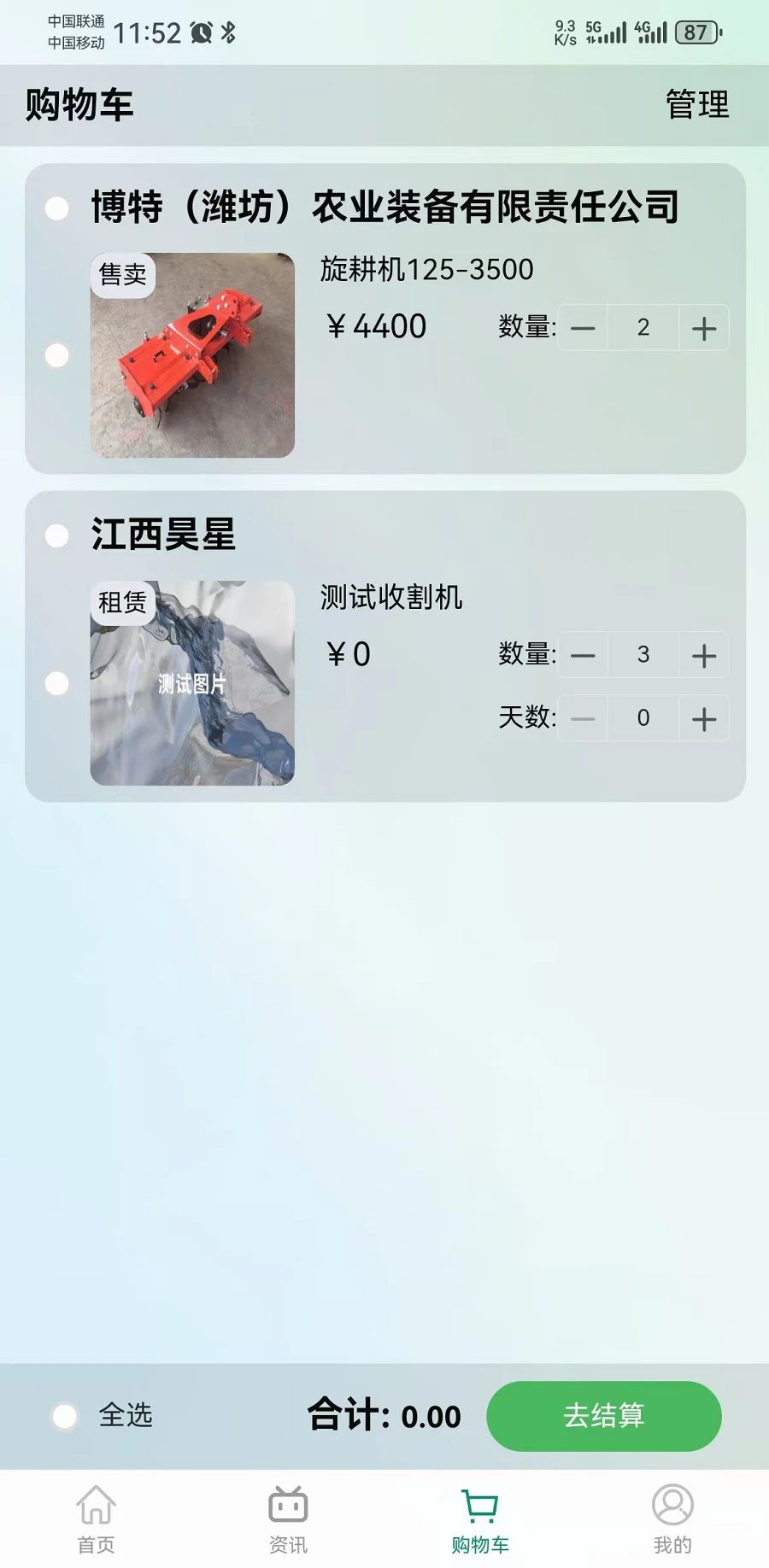Image resolution: width=769 pixels, height=1568 pixels.
Task: Check 全选 to select everything
Action: (65, 1416)
